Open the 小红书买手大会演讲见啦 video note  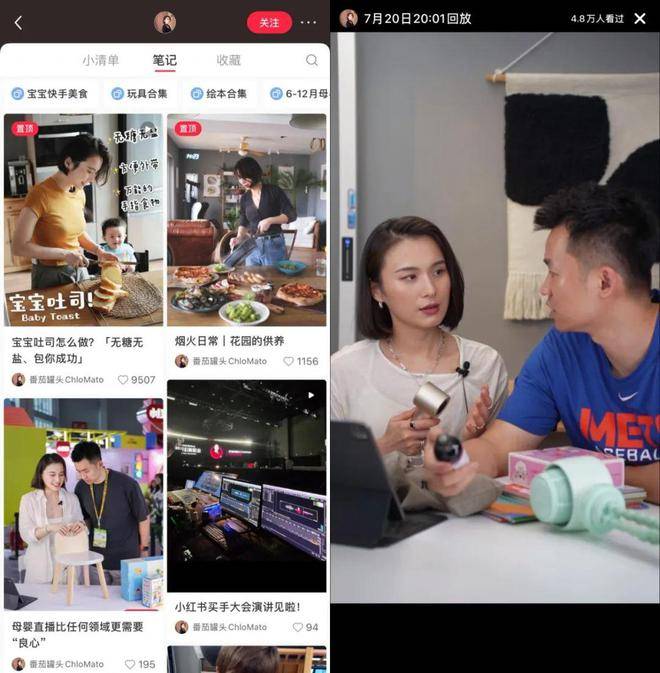coord(246,485)
